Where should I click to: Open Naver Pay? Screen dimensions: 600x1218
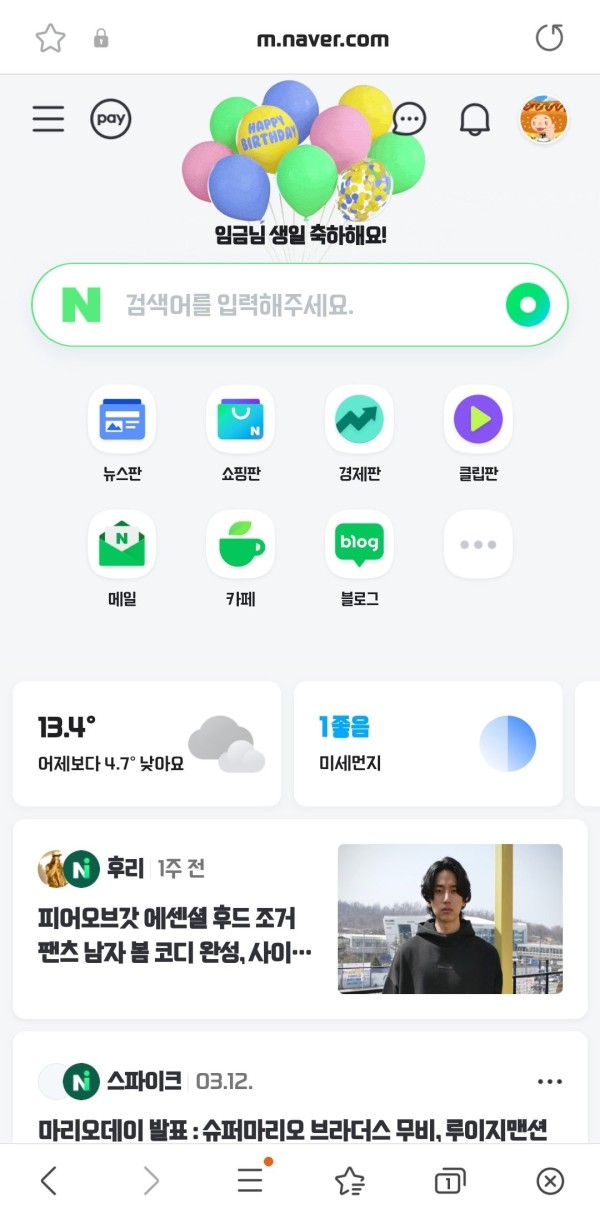[x=111, y=120]
